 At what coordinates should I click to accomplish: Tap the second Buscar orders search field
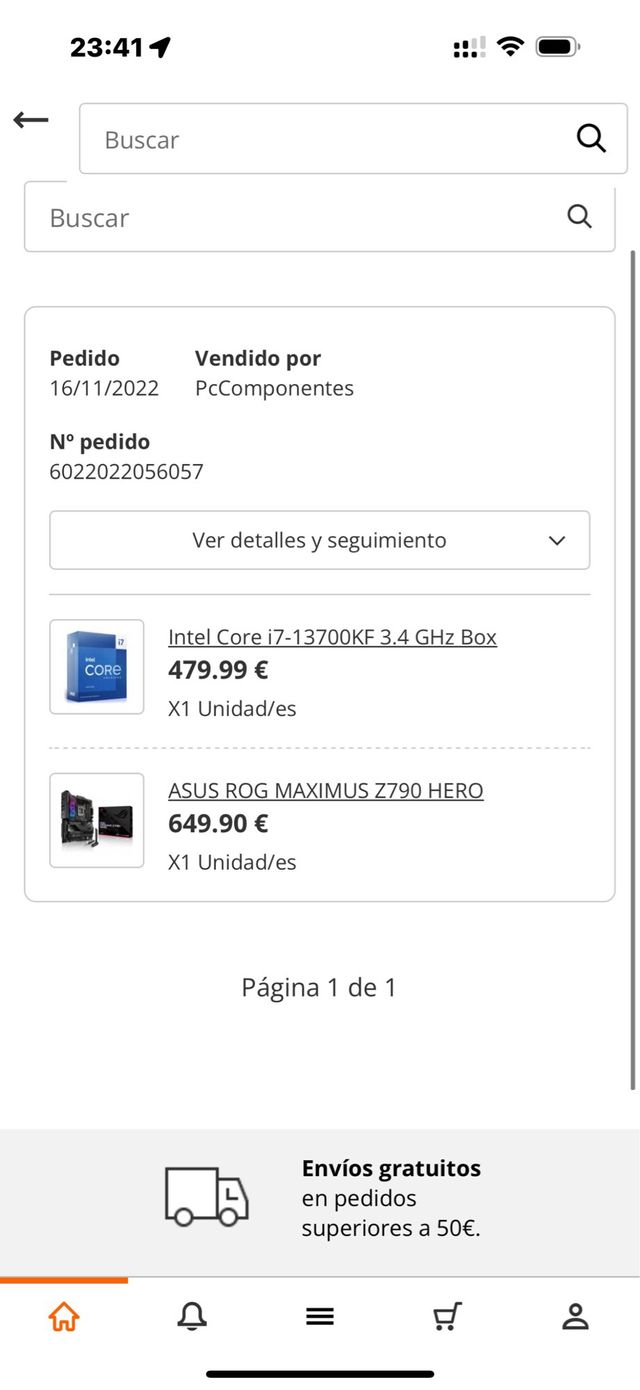click(x=300, y=217)
